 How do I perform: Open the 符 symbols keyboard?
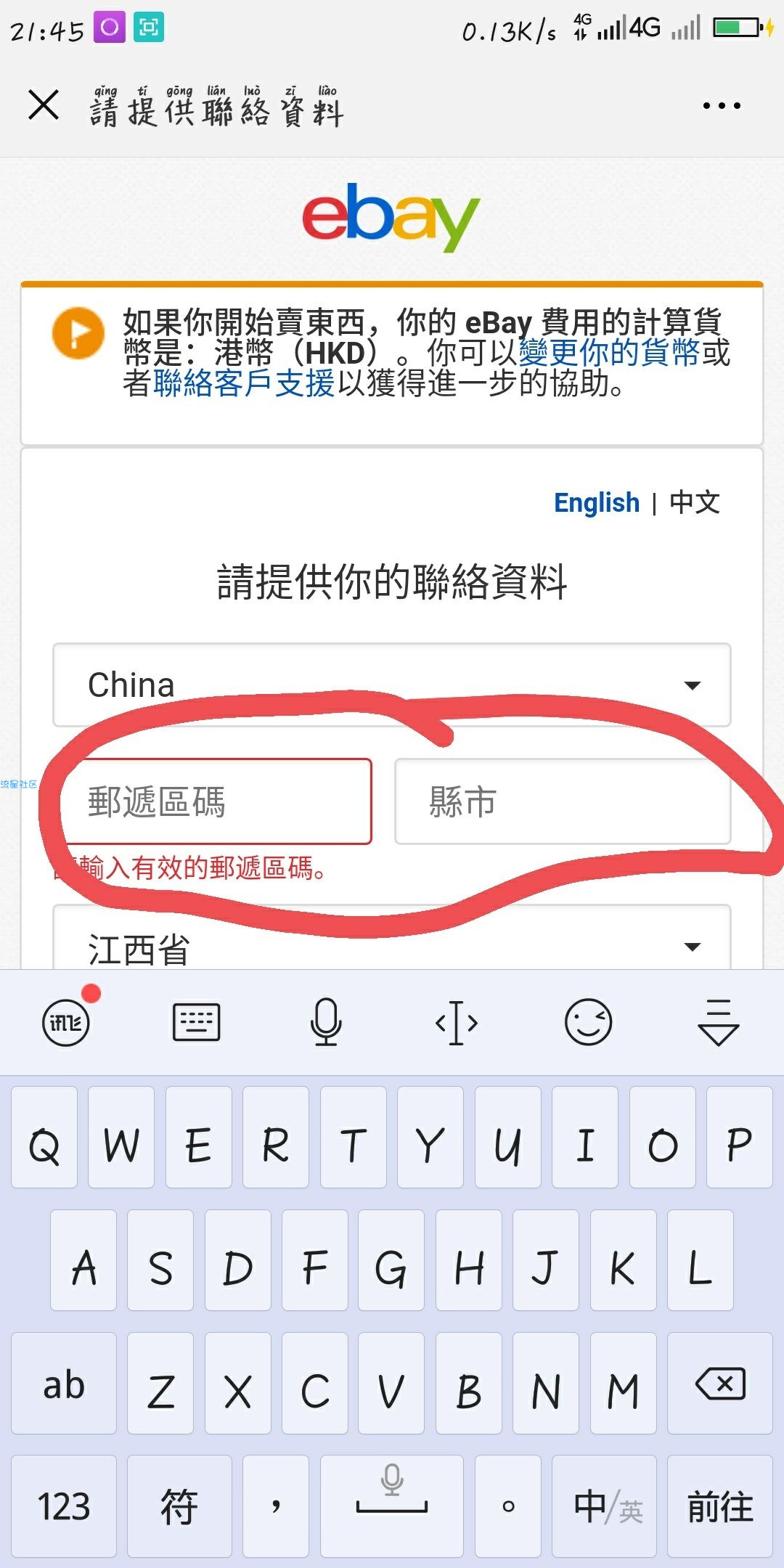(x=179, y=1506)
